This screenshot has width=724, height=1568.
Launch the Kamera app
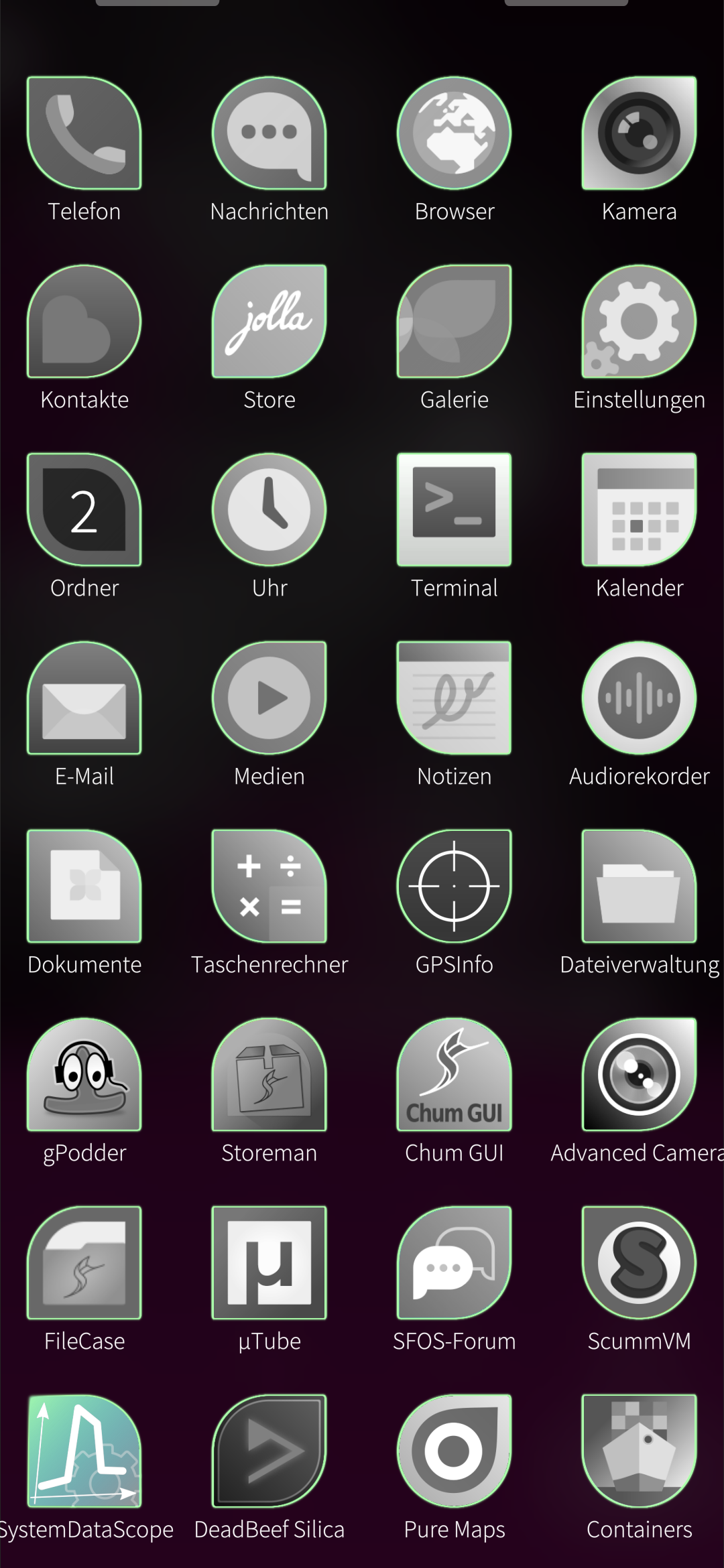pyautogui.click(x=640, y=133)
